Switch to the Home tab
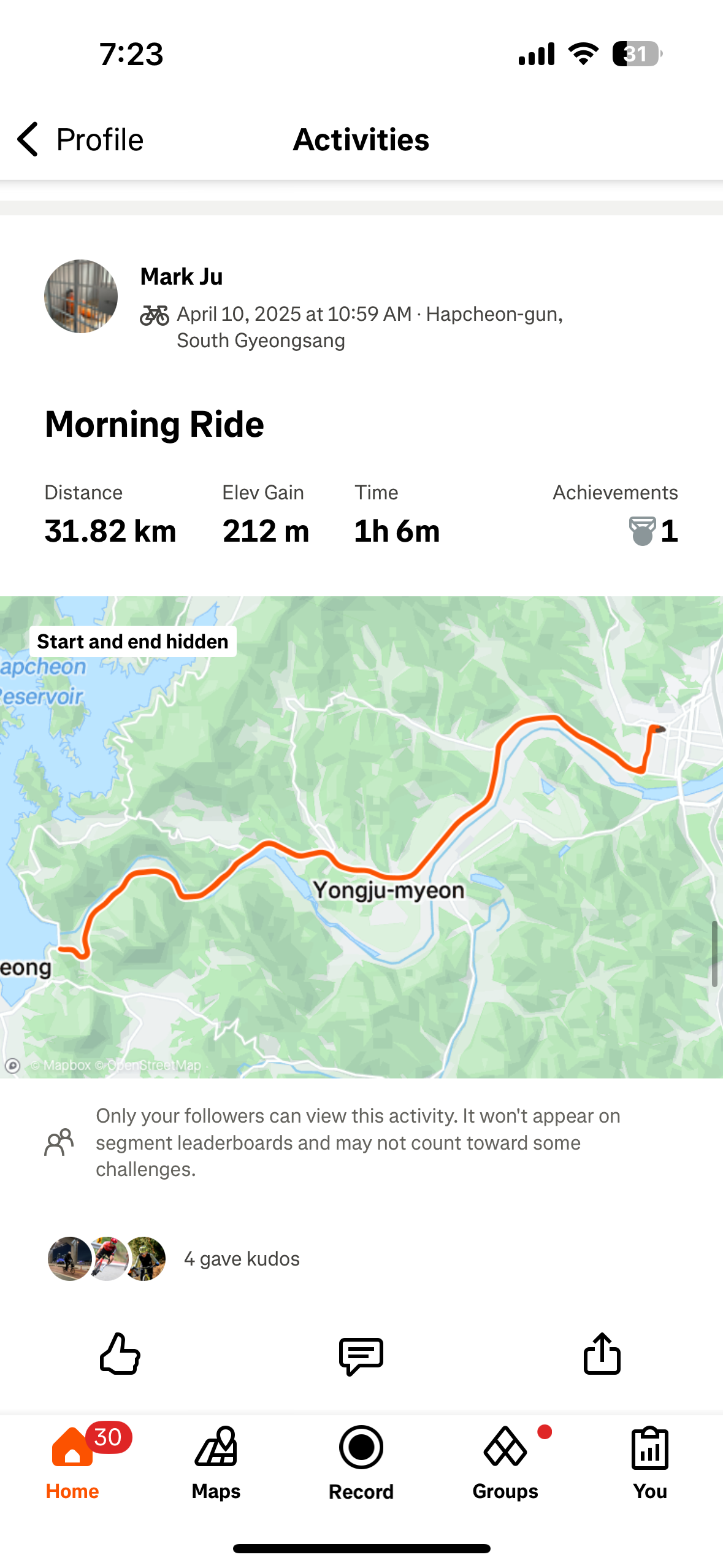The image size is (723, 1568). [x=72, y=1462]
